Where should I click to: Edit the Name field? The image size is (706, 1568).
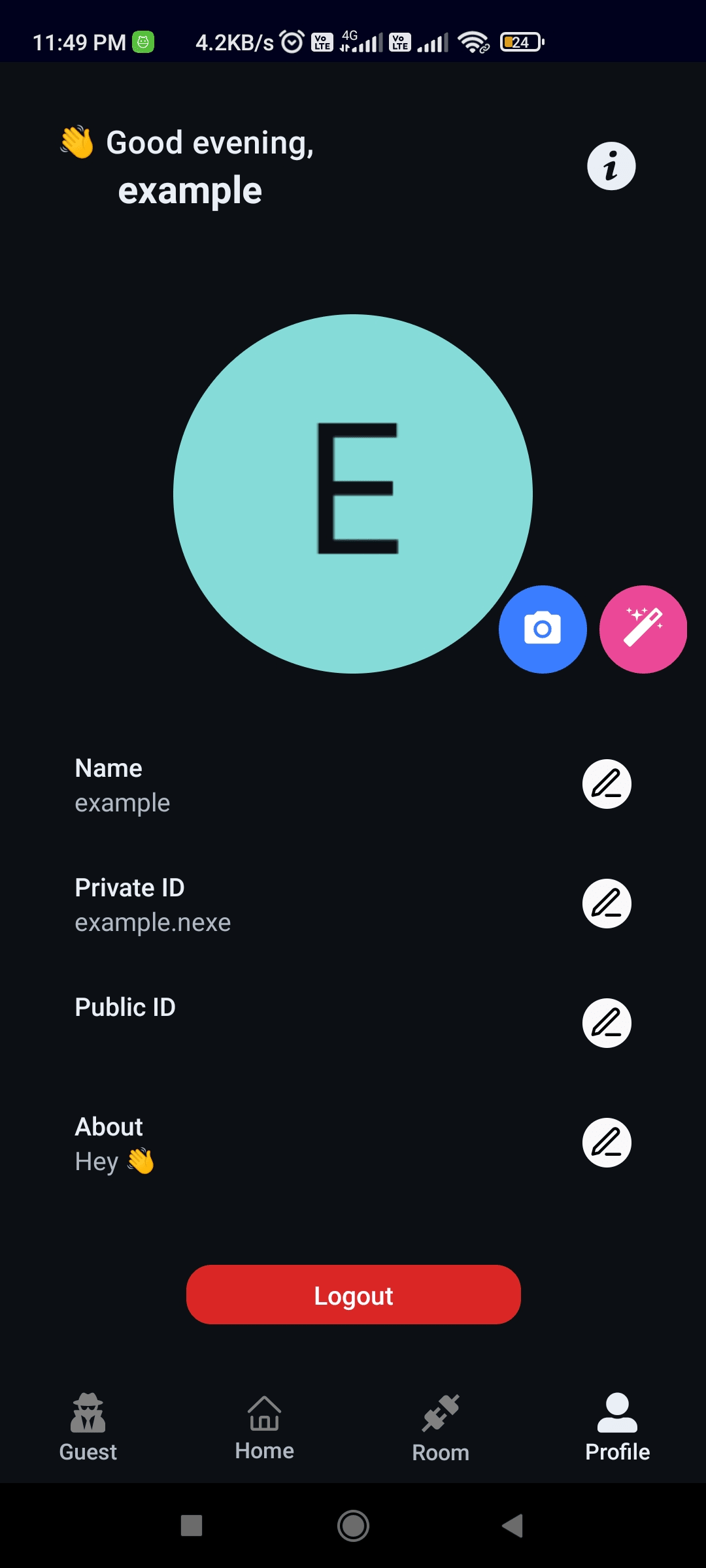coord(607,784)
